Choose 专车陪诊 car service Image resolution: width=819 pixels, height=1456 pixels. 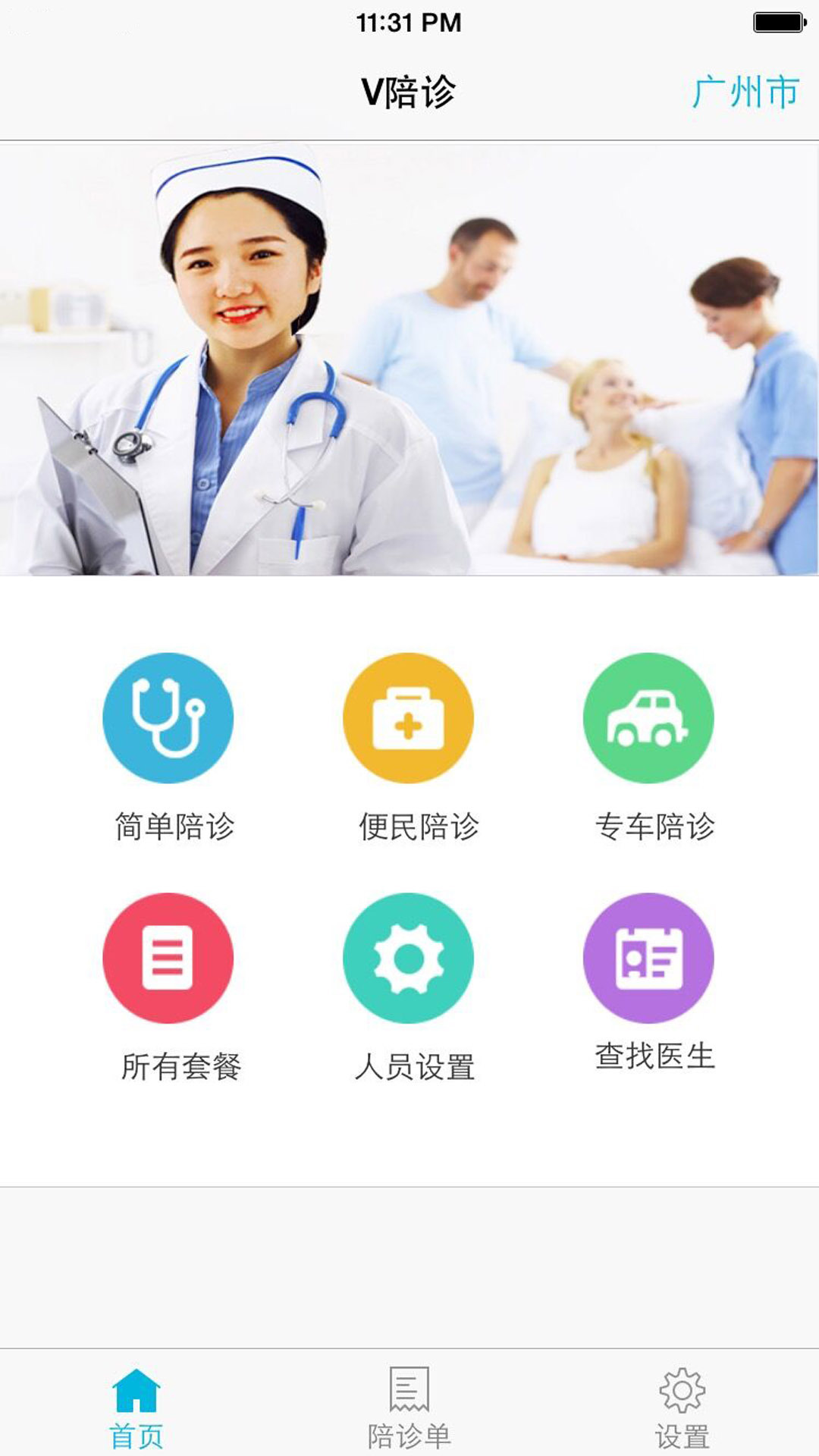point(648,718)
